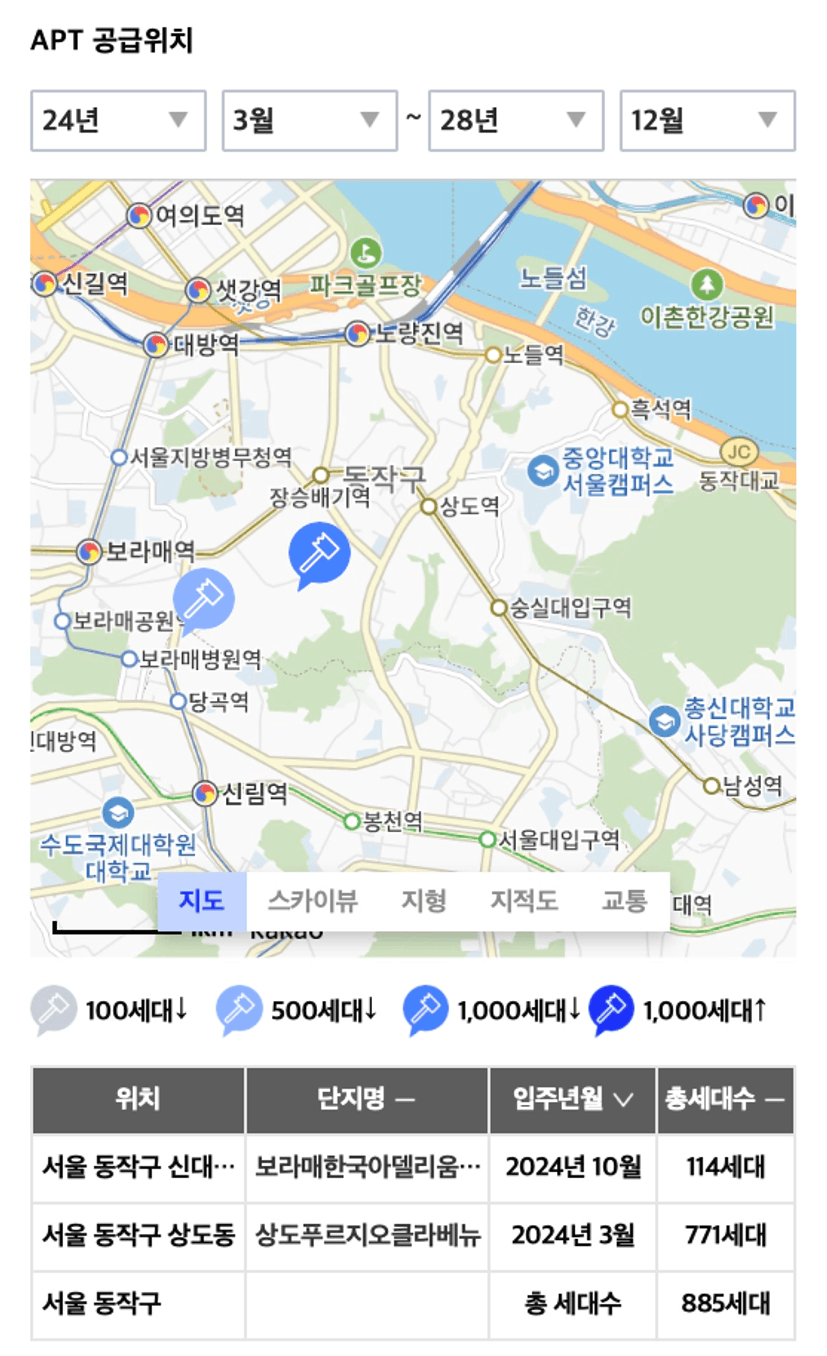Open the start month dropdown showing 3월
This screenshot has width=827, height=1356.
click(x=310, y=121)
